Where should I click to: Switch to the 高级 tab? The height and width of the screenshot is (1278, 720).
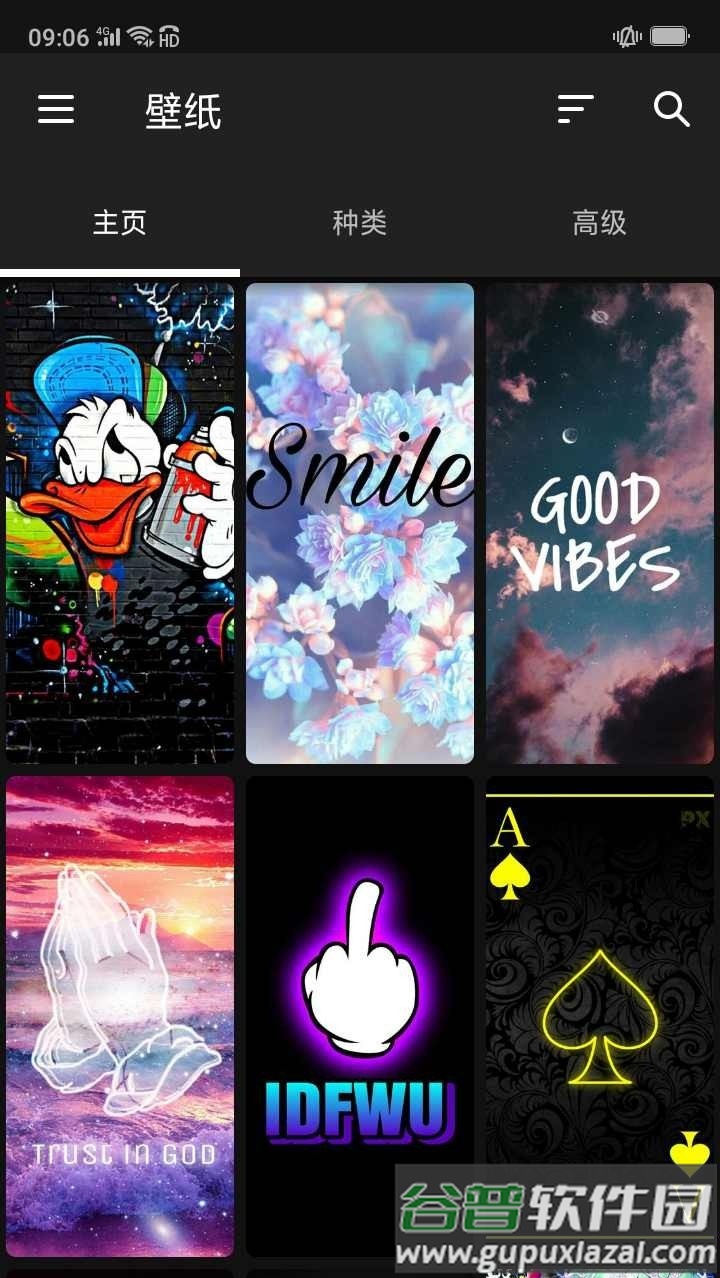pos(600,222)
